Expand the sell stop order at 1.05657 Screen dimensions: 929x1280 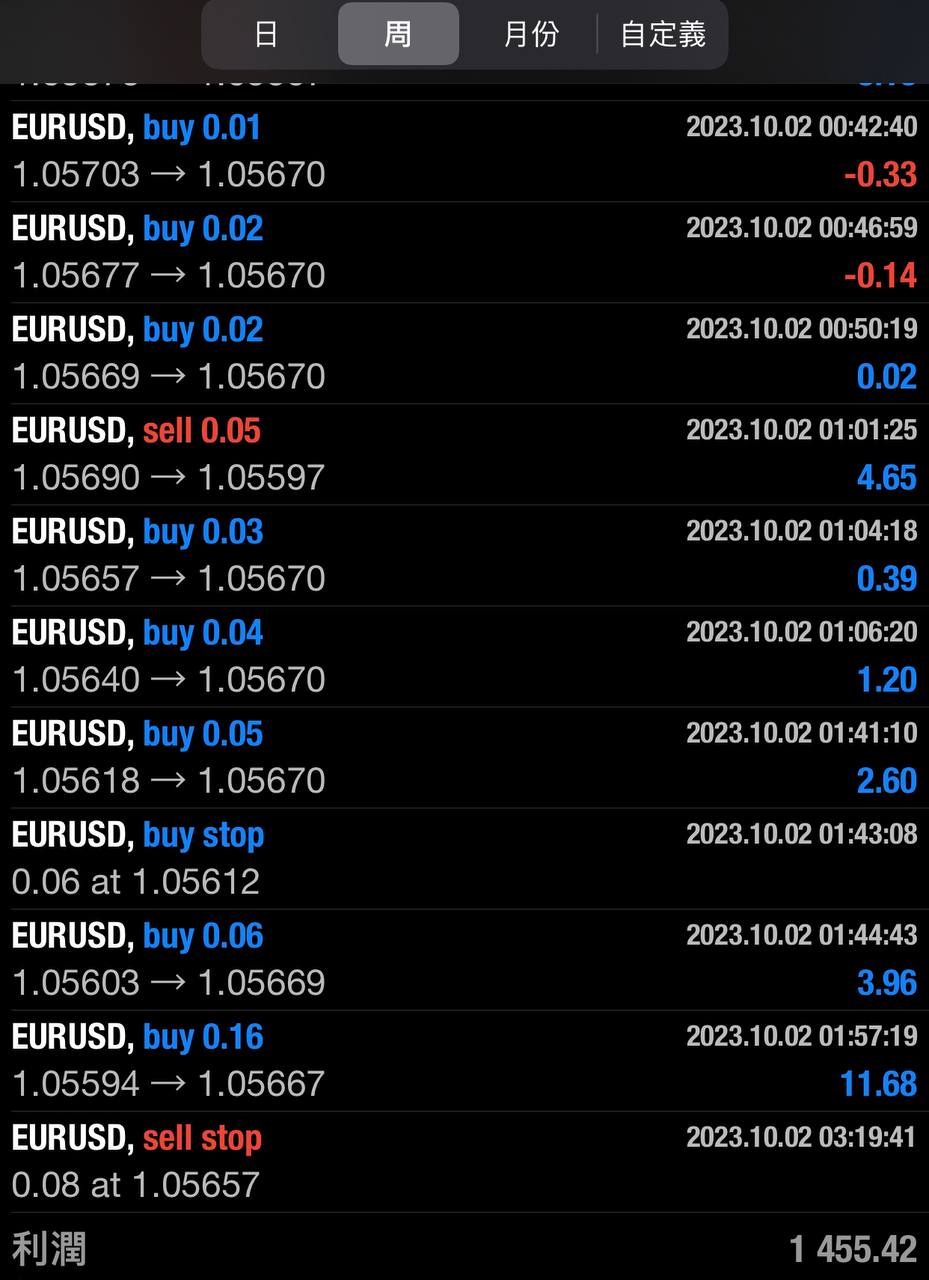(464, 1161)
